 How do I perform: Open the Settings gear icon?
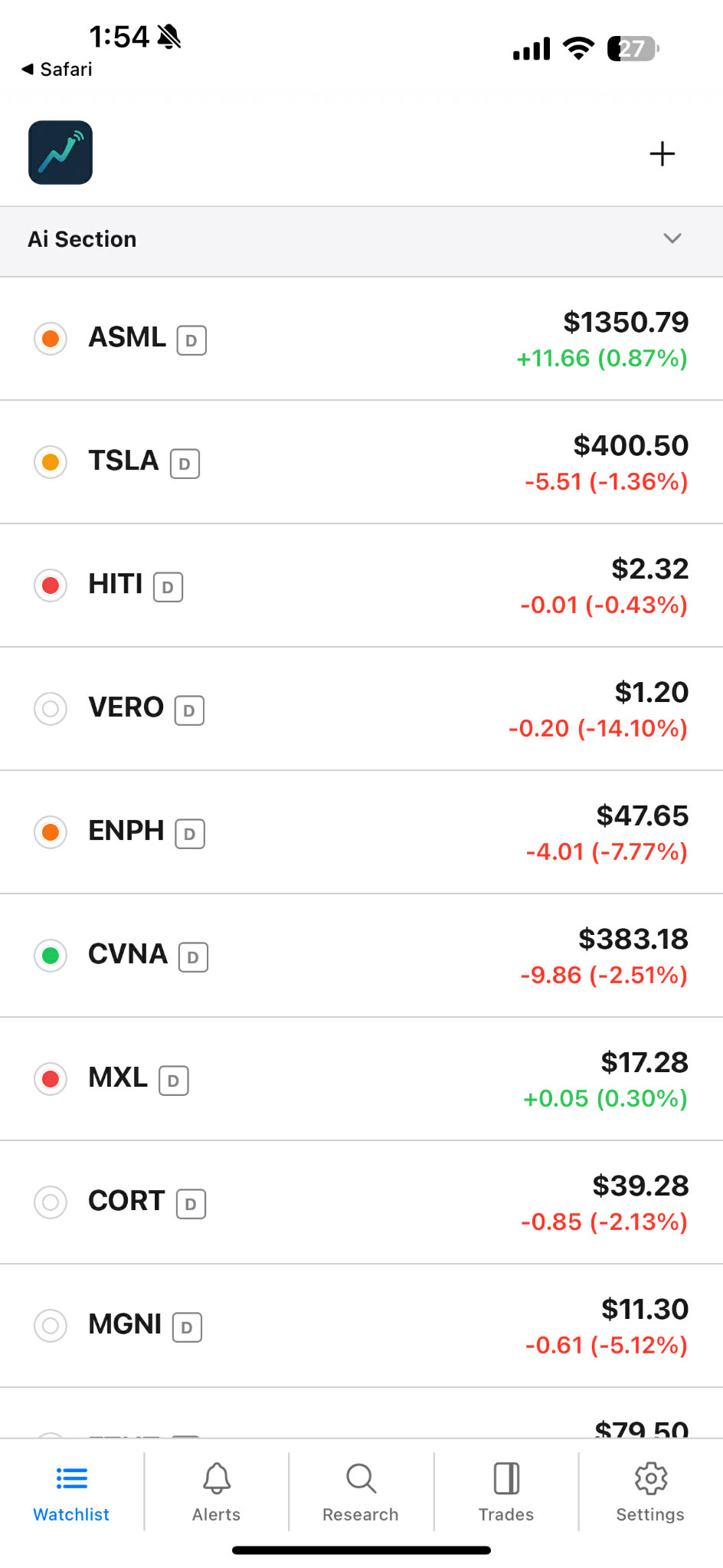[650, 1478]
